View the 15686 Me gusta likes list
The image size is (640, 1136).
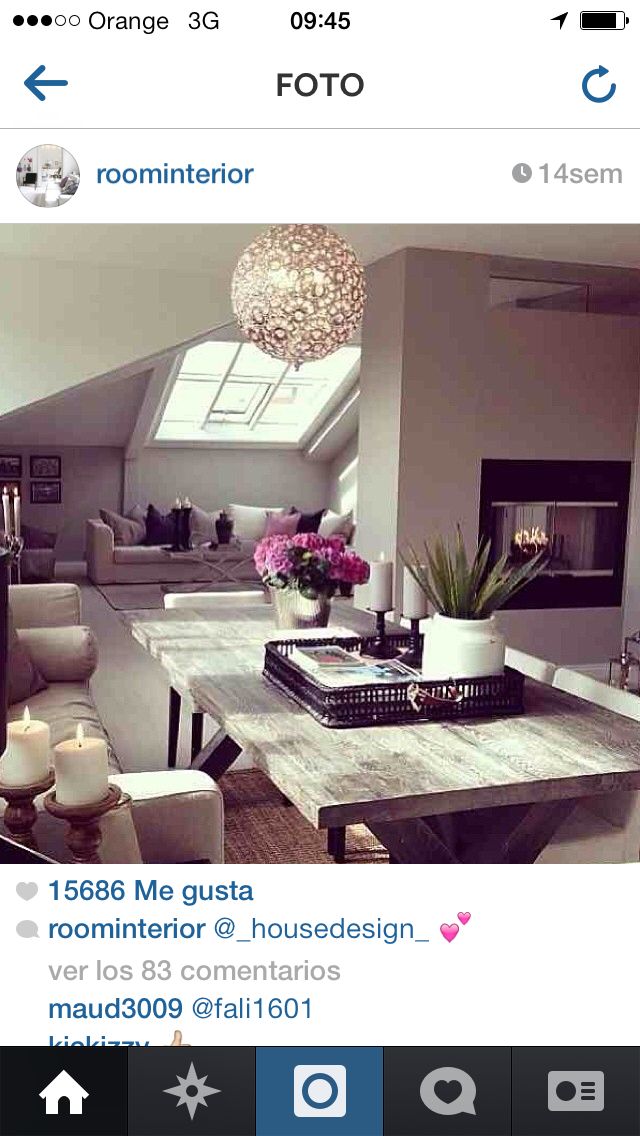click(x=150, y=890)
